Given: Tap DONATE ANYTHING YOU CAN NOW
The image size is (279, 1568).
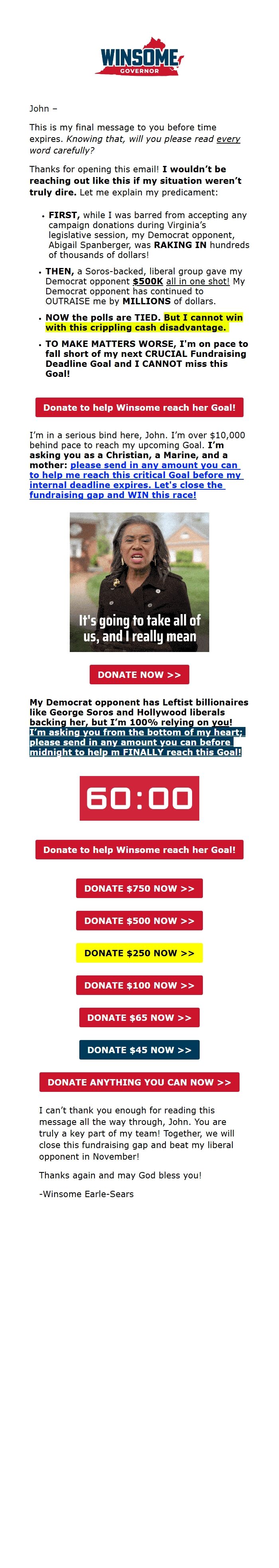Looking at the screenshot, I should point(139,1081).
